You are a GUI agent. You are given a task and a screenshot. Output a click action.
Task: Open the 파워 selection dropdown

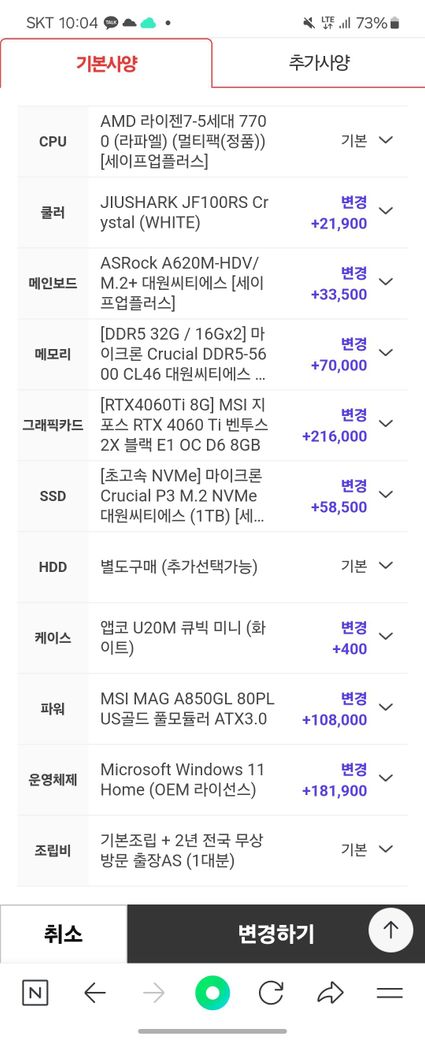click(x=385, y=708)
